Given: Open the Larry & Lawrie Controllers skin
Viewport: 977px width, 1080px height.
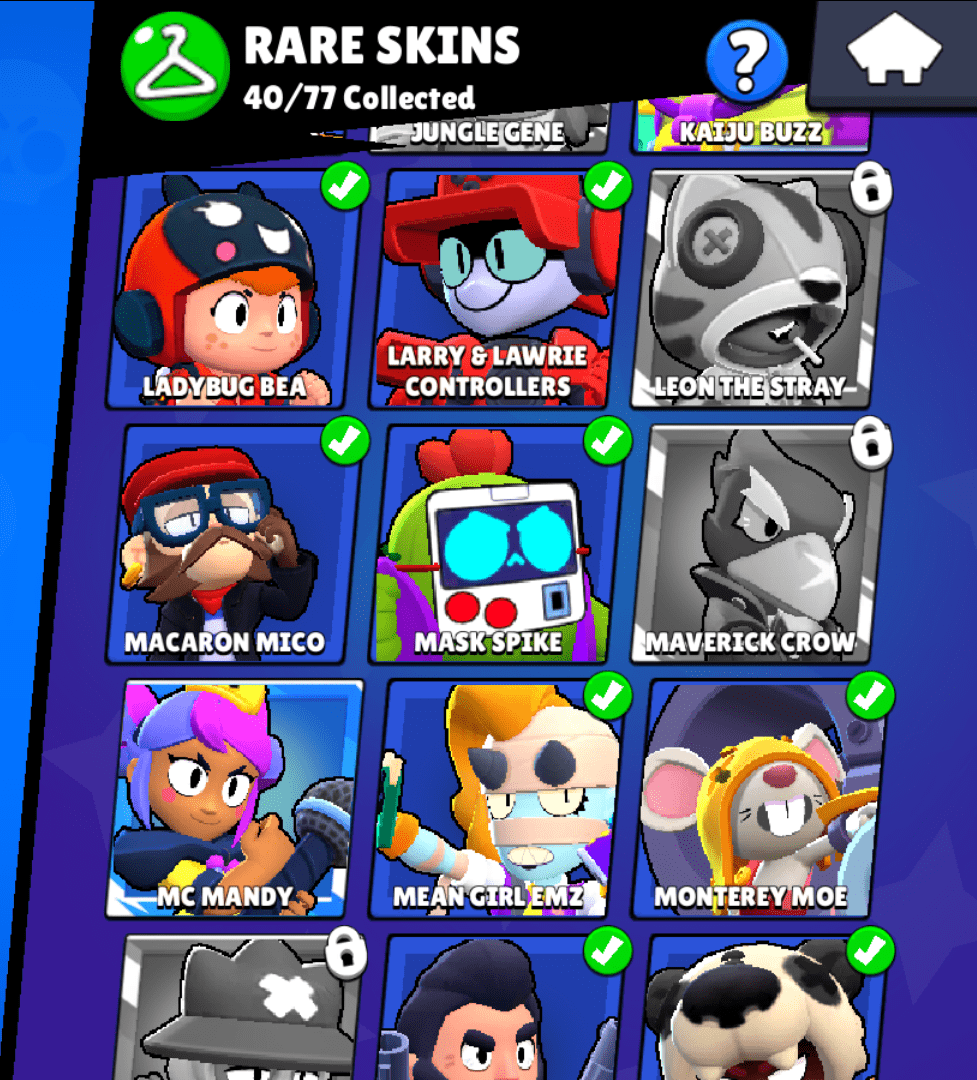Looking at the screenshot, I should 489,290.
